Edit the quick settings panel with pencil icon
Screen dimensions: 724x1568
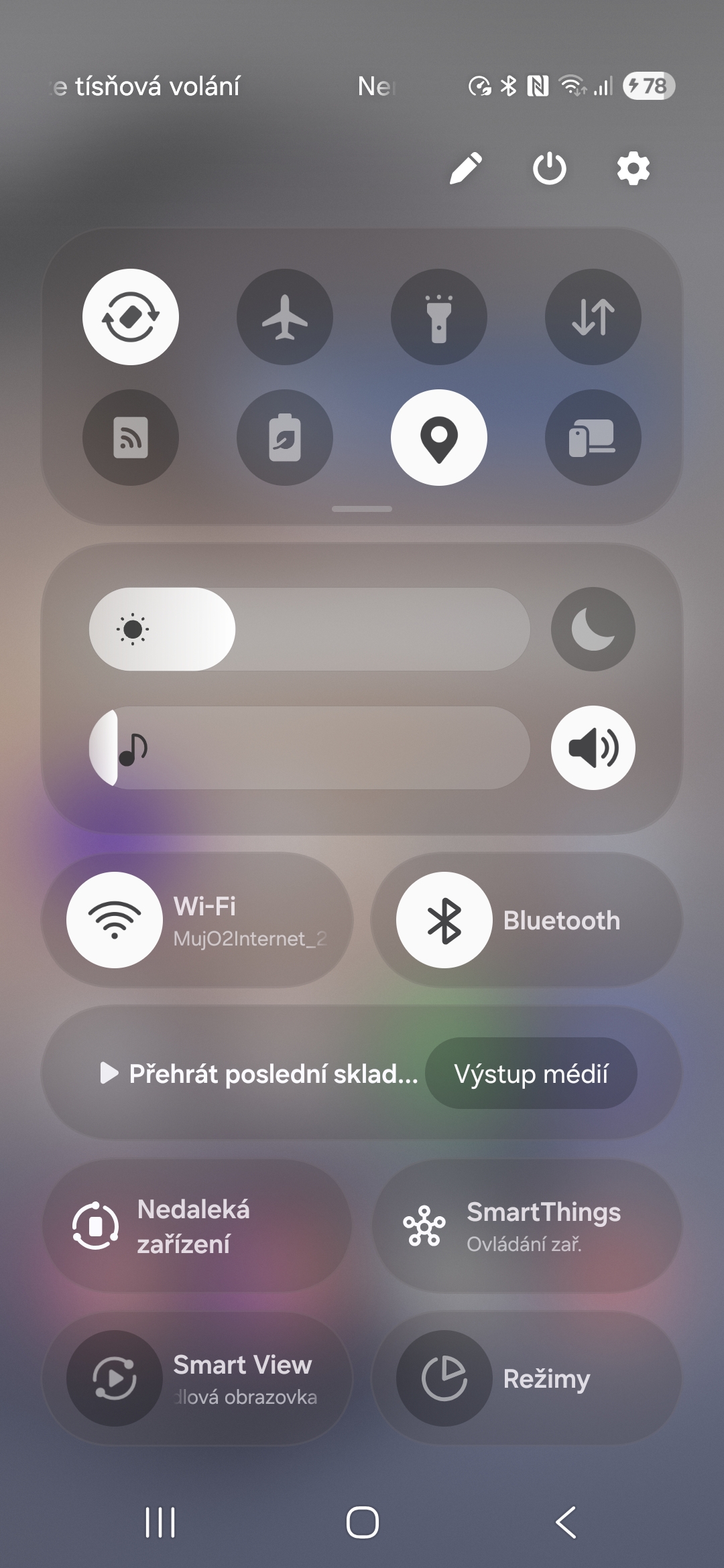click(466, 168)
